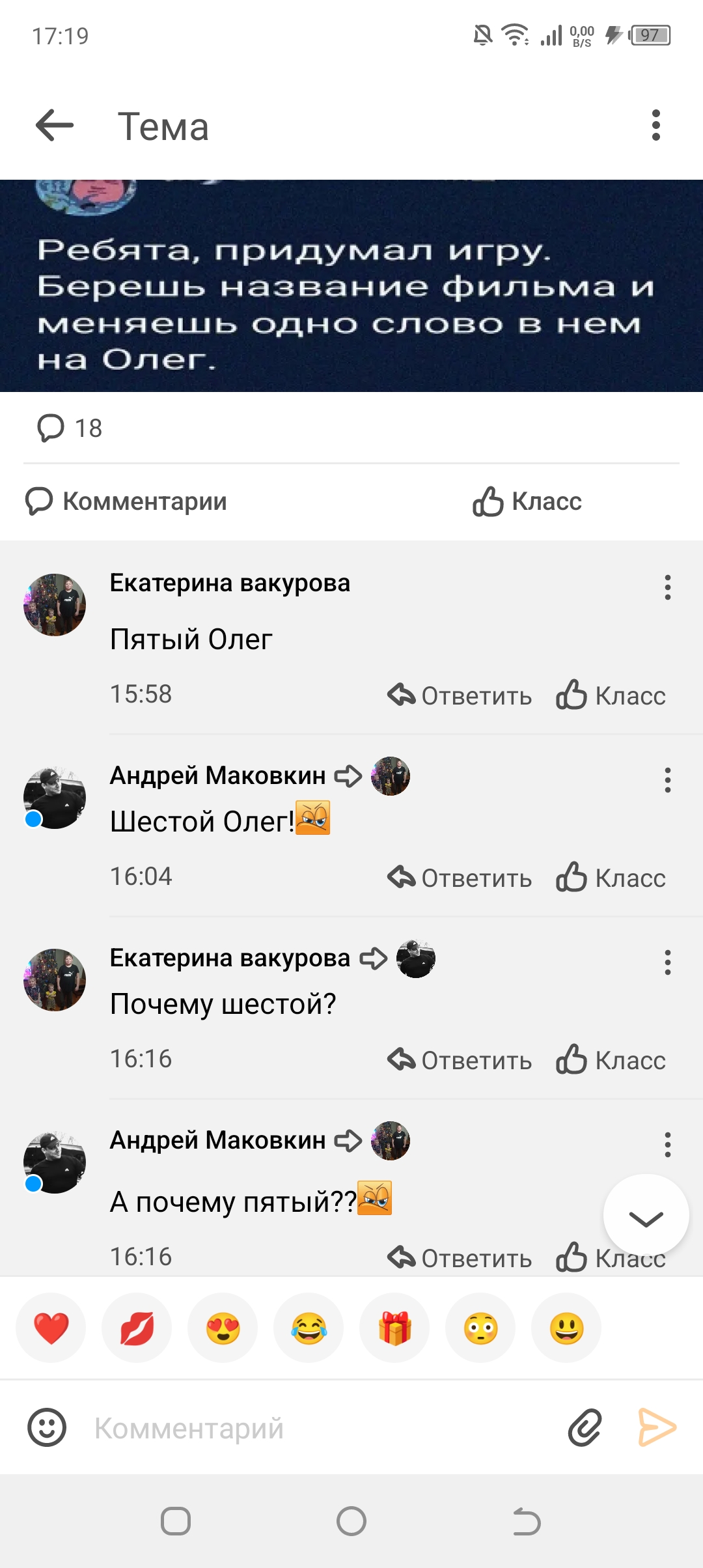The height and width of the screenshot is (1568, 703).
Task: Open options for the "Шестой Олег!" comment
Action: pos(667,780)
